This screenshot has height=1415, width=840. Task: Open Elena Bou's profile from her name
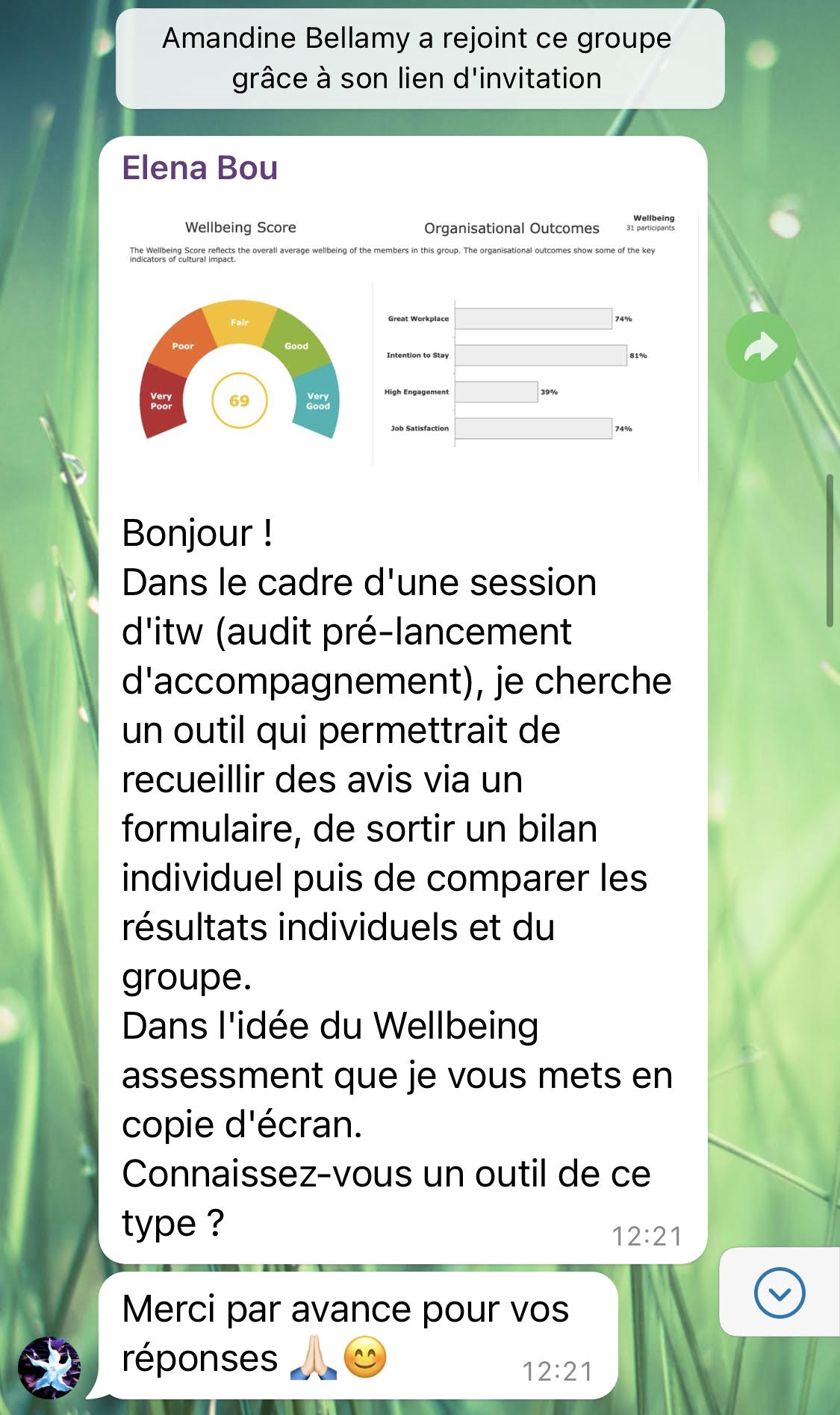point(200,168)
